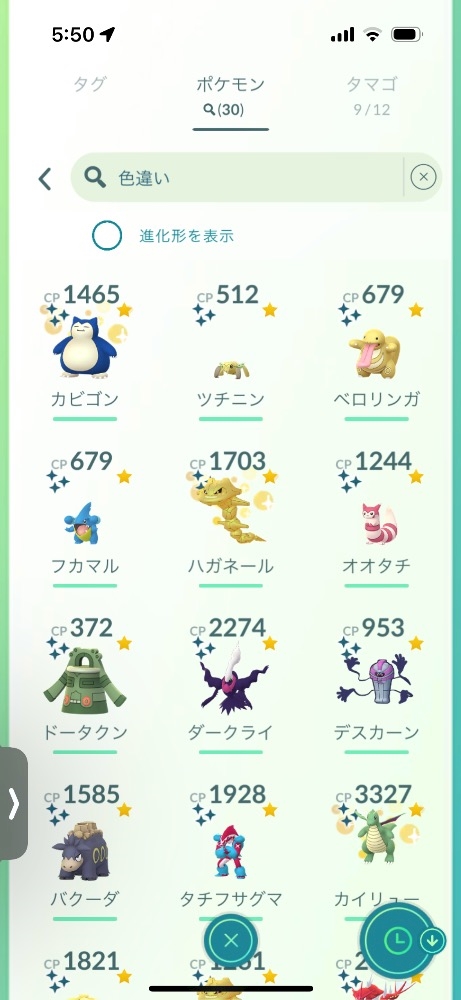The height and width of the screenshot is (1000, 461).
Task: Expand the side panel arrow handle
Action: pyautogui.click(x=13, y=804)
